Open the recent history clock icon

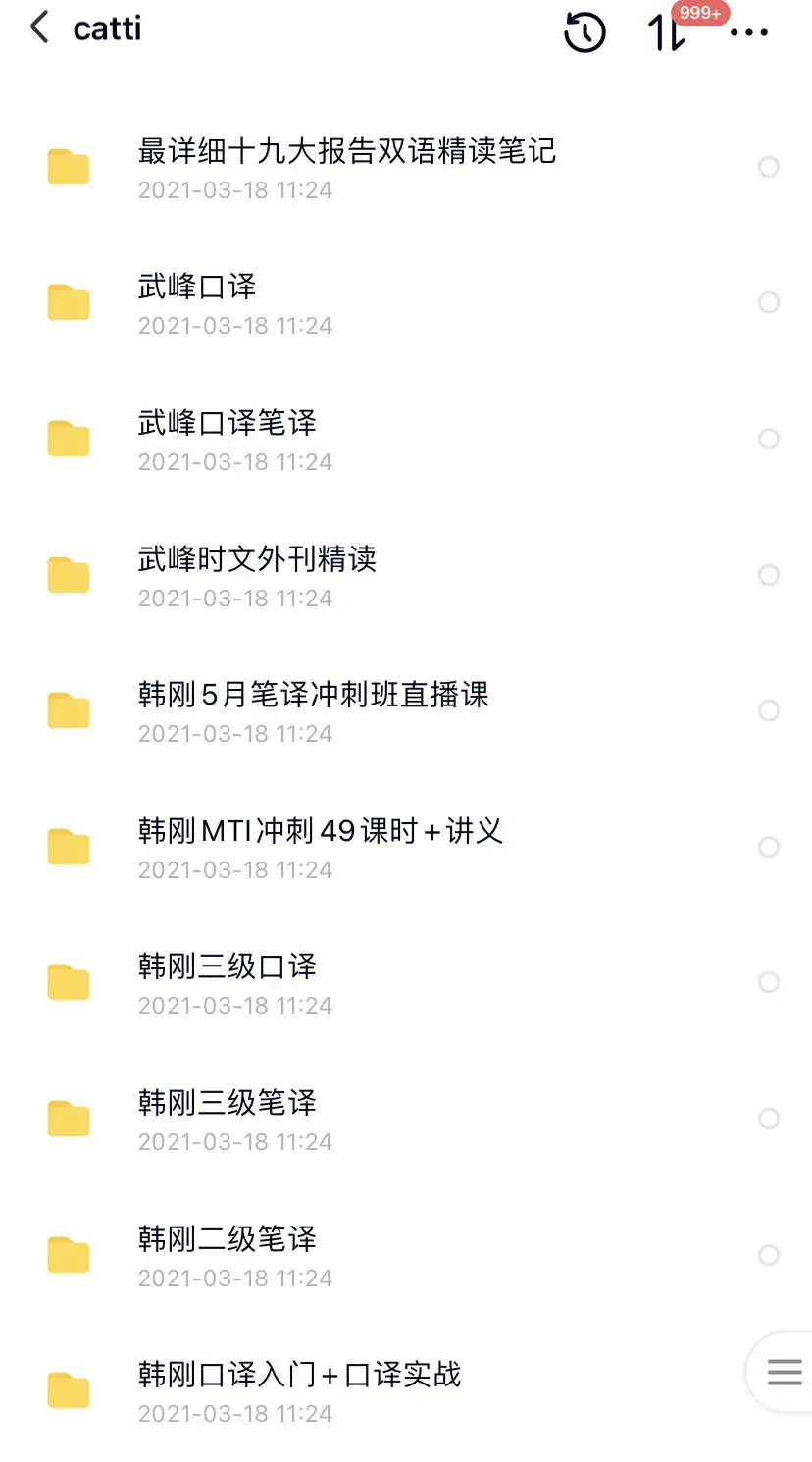tap(584, 32)
